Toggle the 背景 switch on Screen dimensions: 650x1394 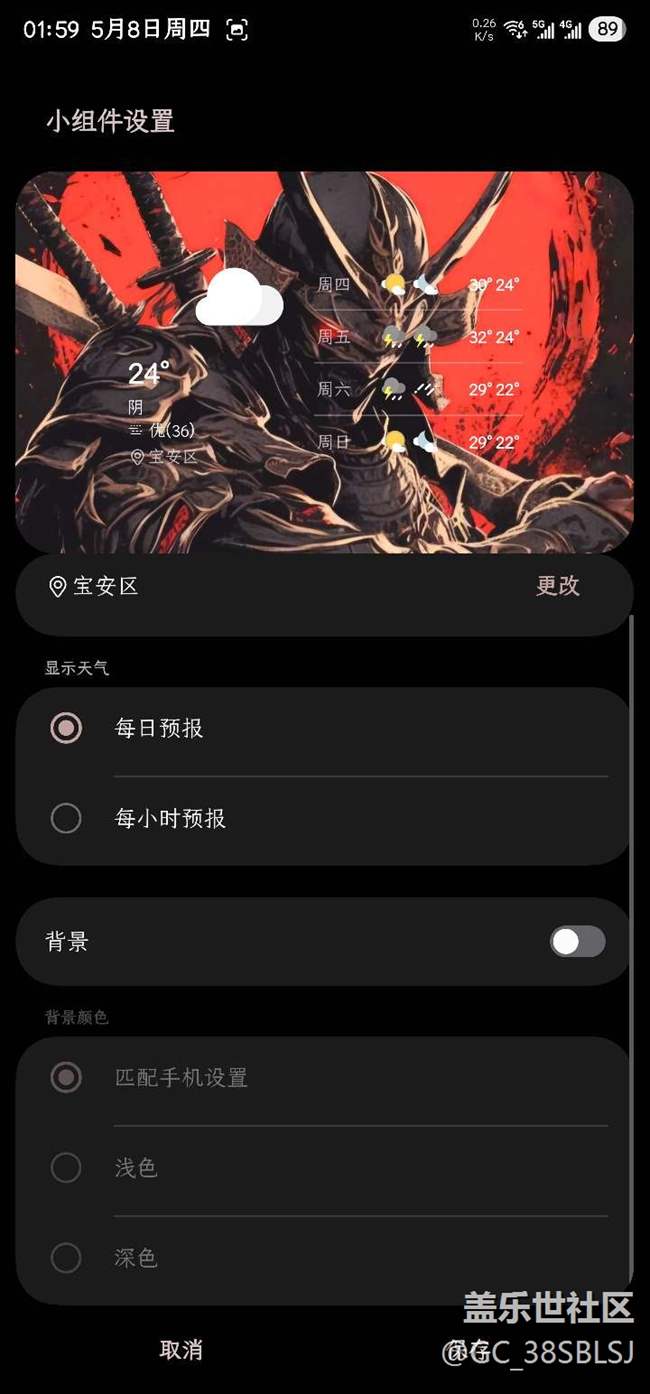577,941
